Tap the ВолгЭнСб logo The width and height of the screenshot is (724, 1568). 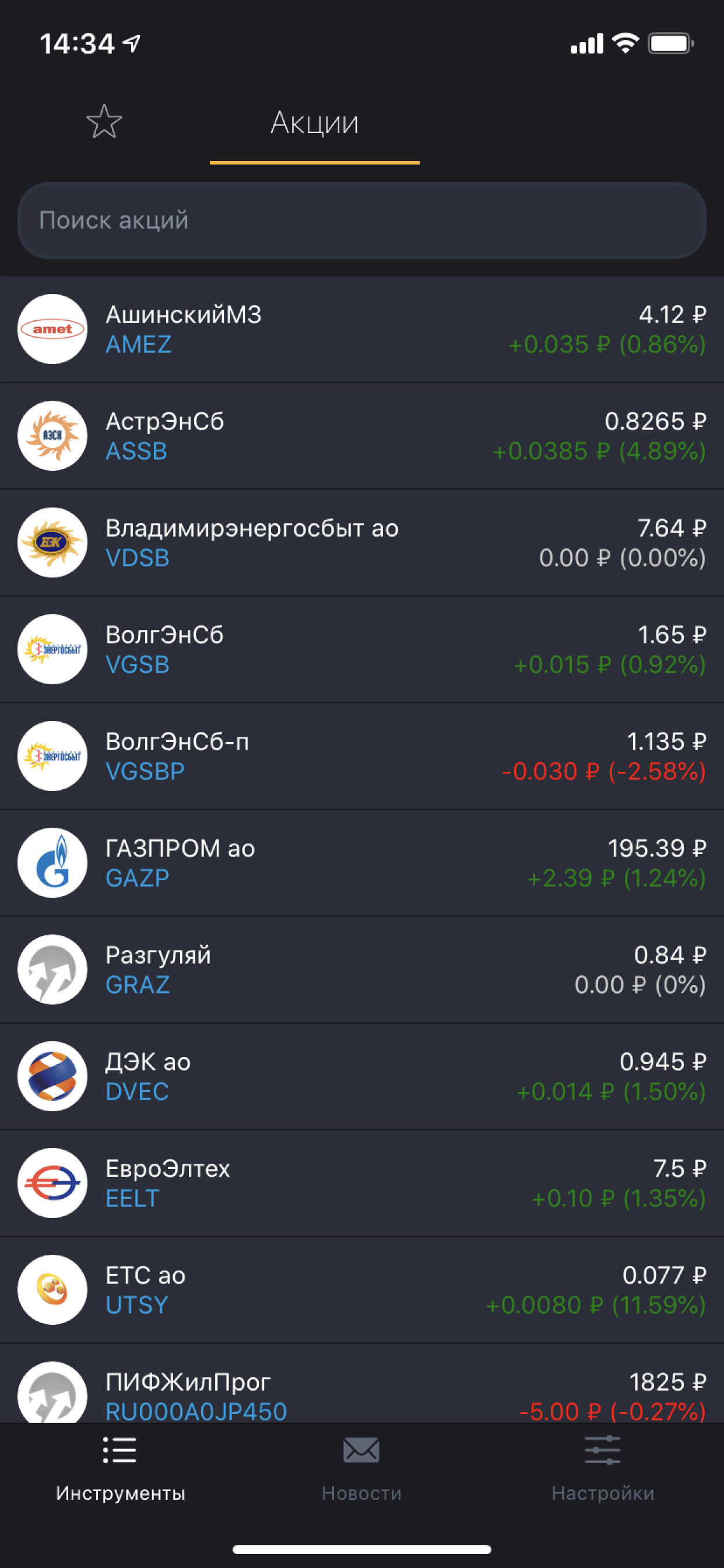pos(52,649)
